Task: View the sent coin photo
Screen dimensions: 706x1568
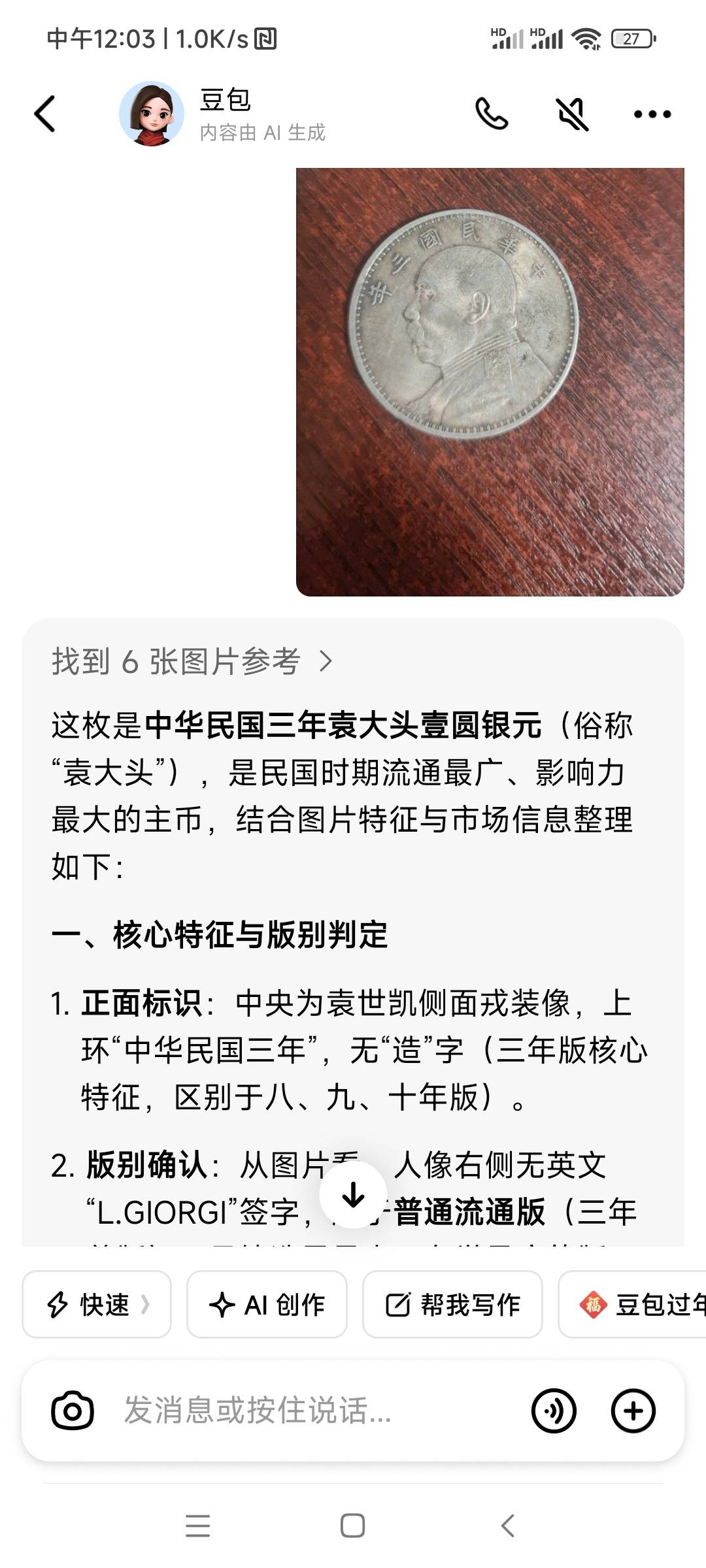Action: point(490,382)
